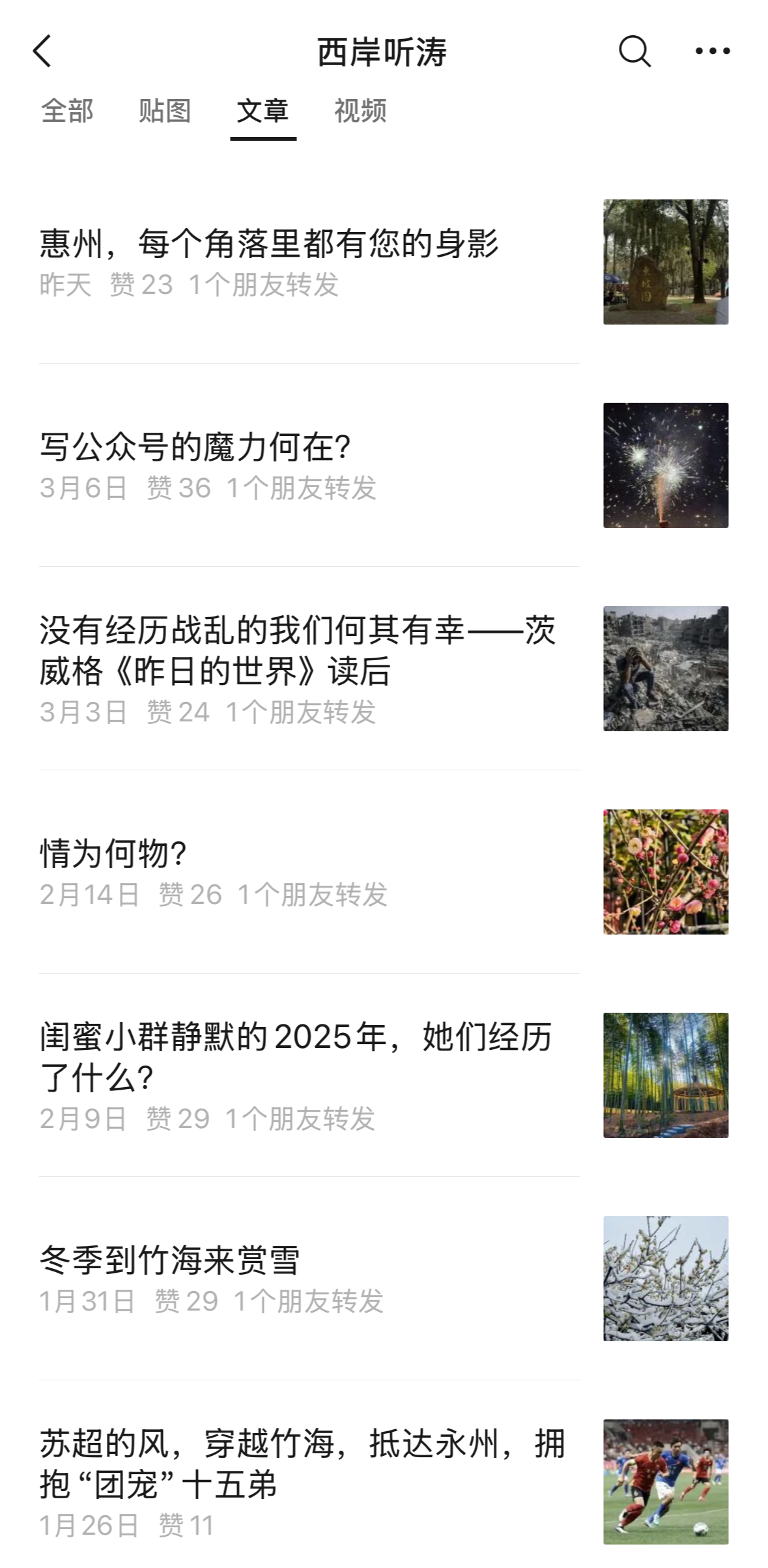Open article 惠州，每个角落里都有您的身影
The image size is (768, 1568).
(269, 244)
